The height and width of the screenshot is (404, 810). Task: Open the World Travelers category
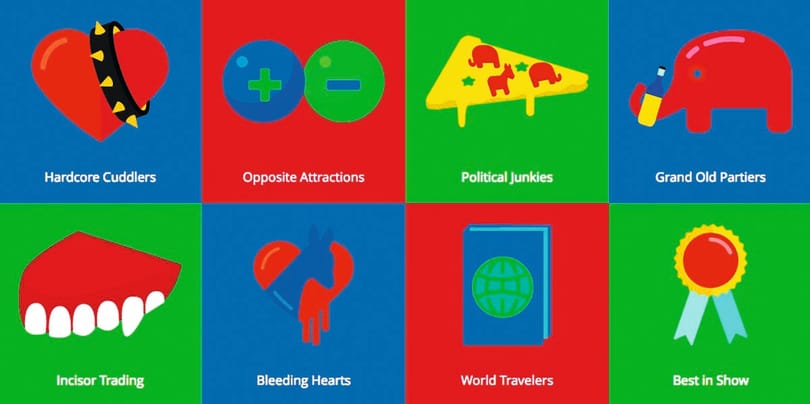506,303
